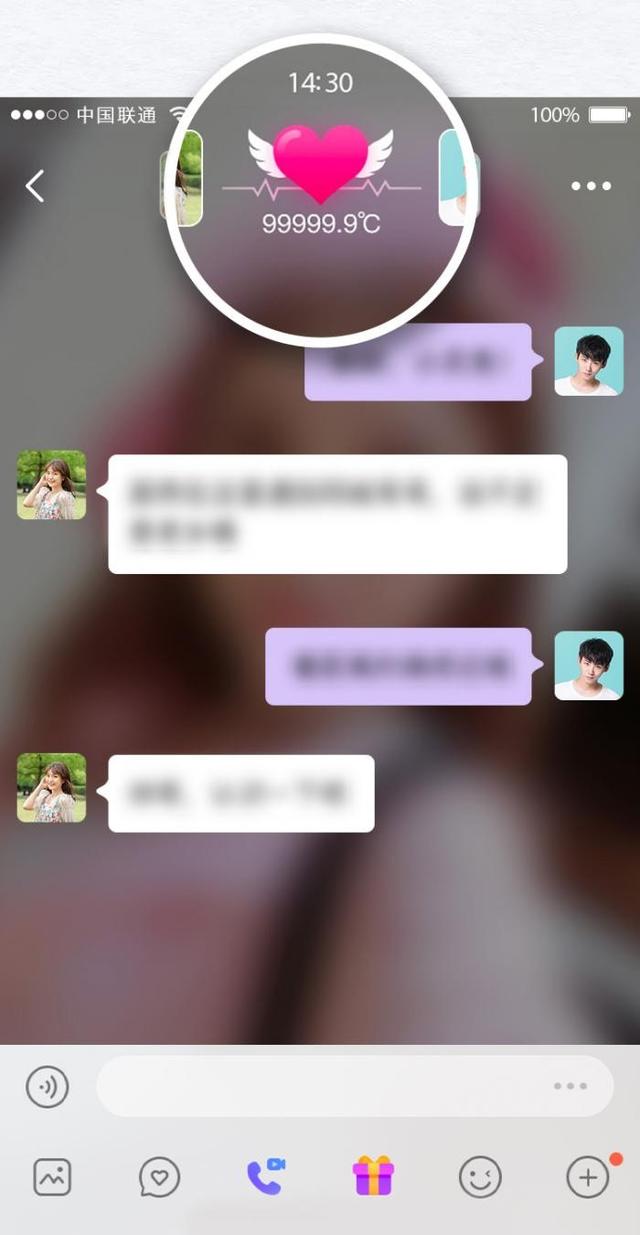Open the emoji smiley picker

pyautogui.click(x=480, y=1177)
